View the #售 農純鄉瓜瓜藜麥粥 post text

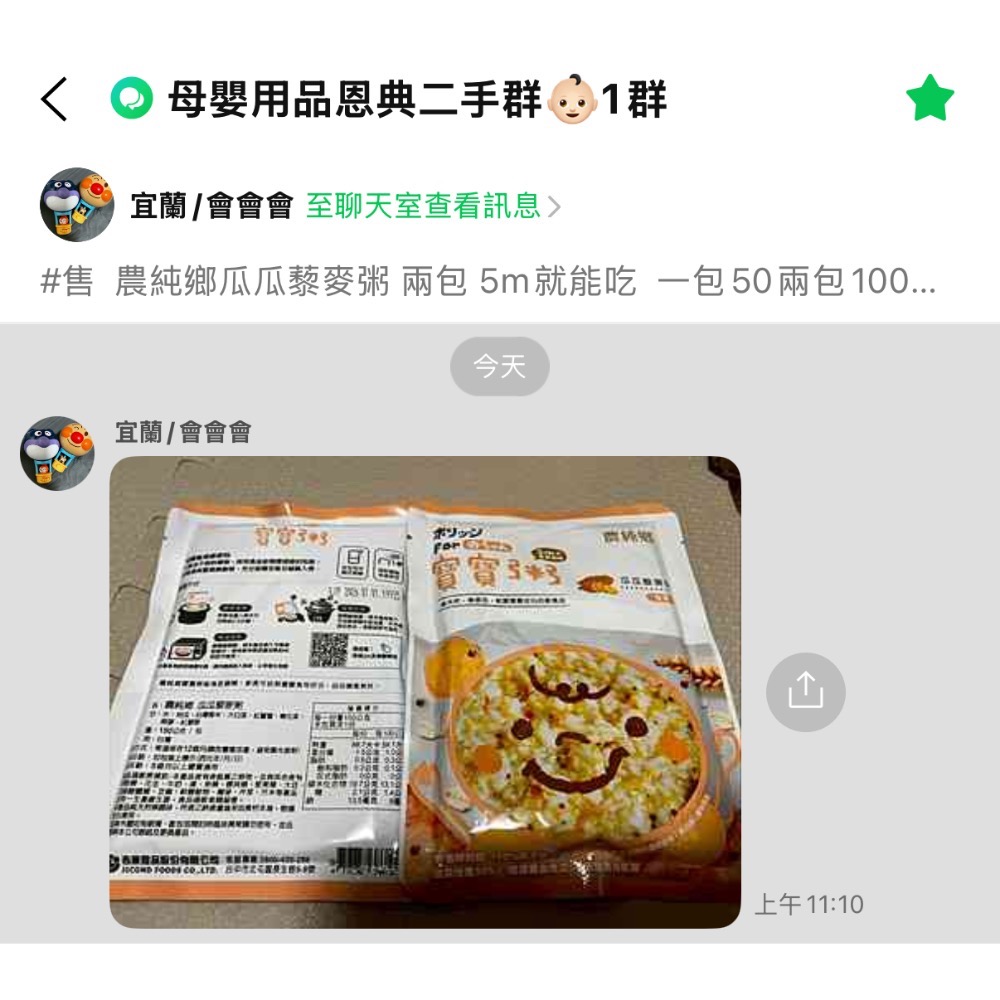point(487,282)
